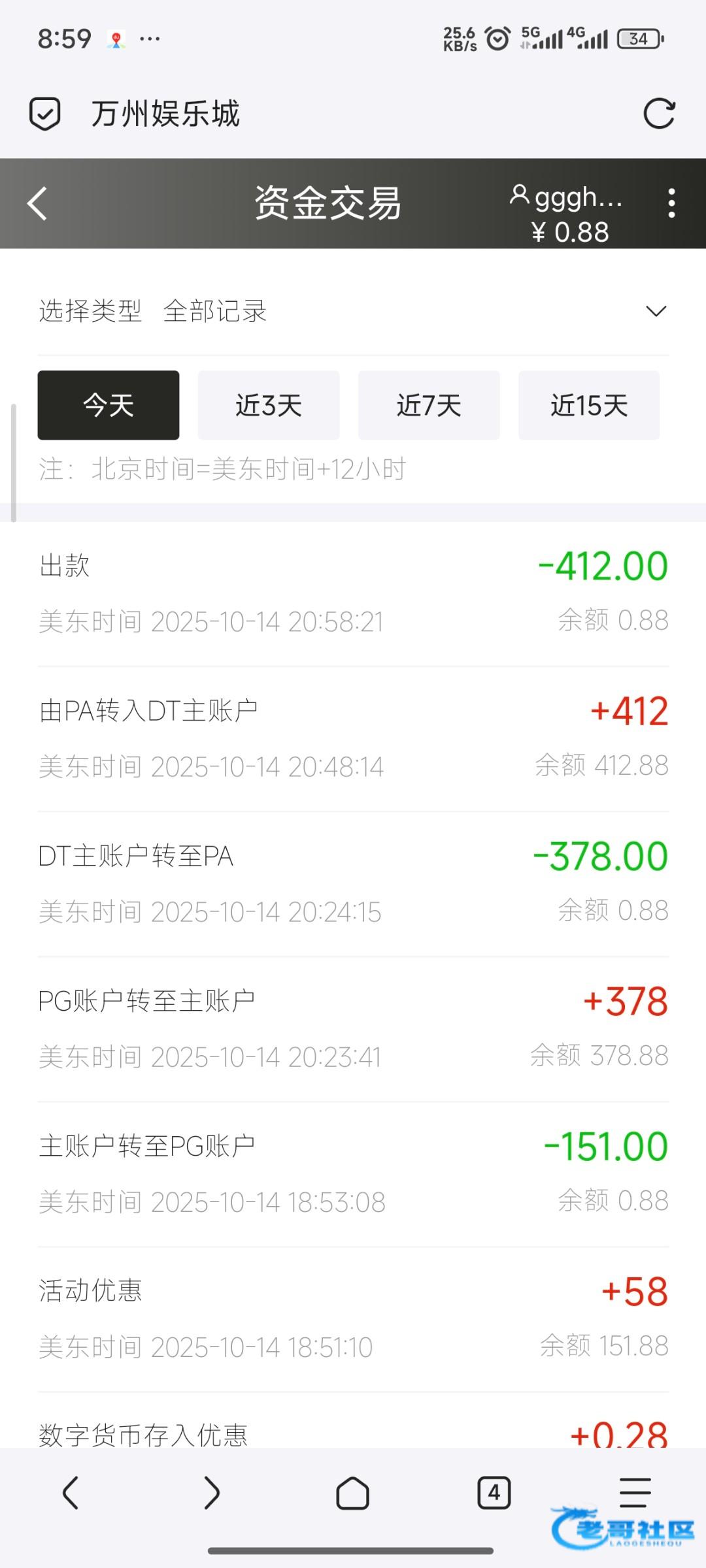Viewport: 706px width, 1568px height.
Task: Go to the browser home page
Action: coord(353,1493)
